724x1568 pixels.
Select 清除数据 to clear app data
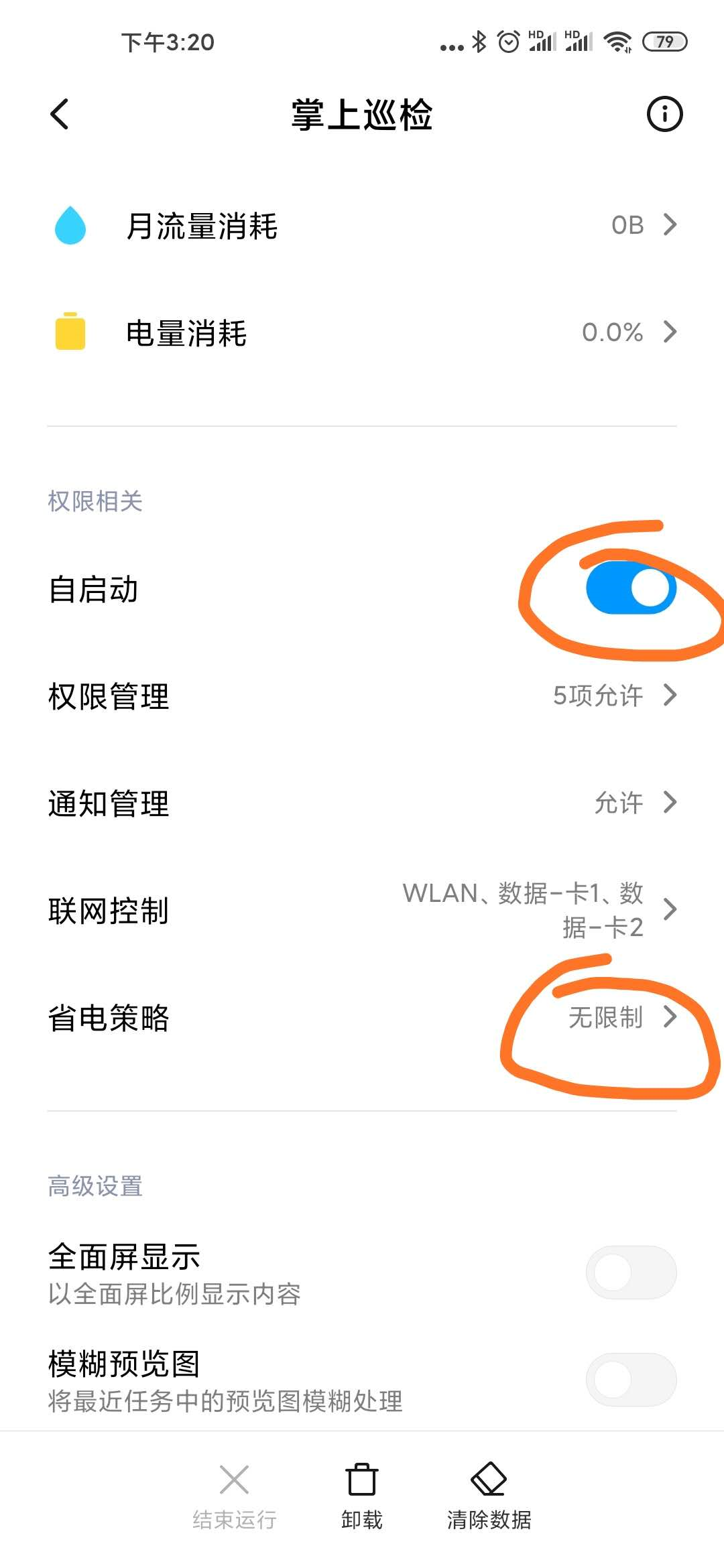pyautogui.click(x=489, y=1496)
